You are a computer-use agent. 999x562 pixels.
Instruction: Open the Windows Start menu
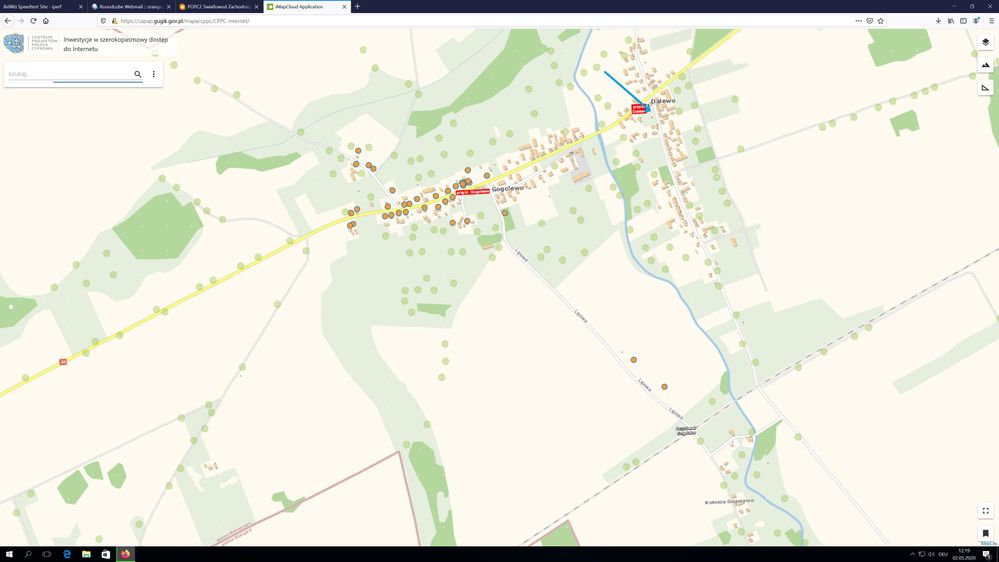(8, 554)
